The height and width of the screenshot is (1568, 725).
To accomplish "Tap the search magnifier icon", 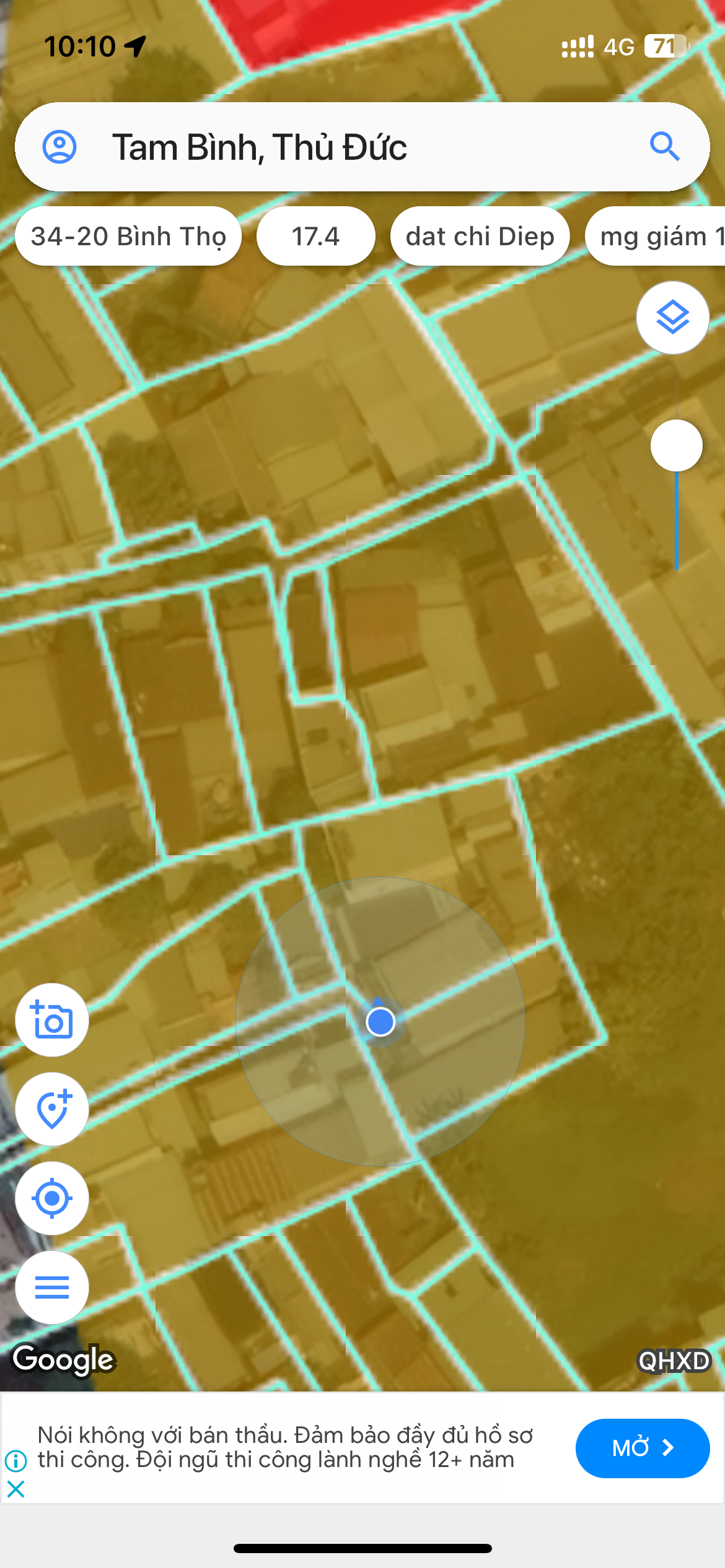I will [x=665, y=147].
